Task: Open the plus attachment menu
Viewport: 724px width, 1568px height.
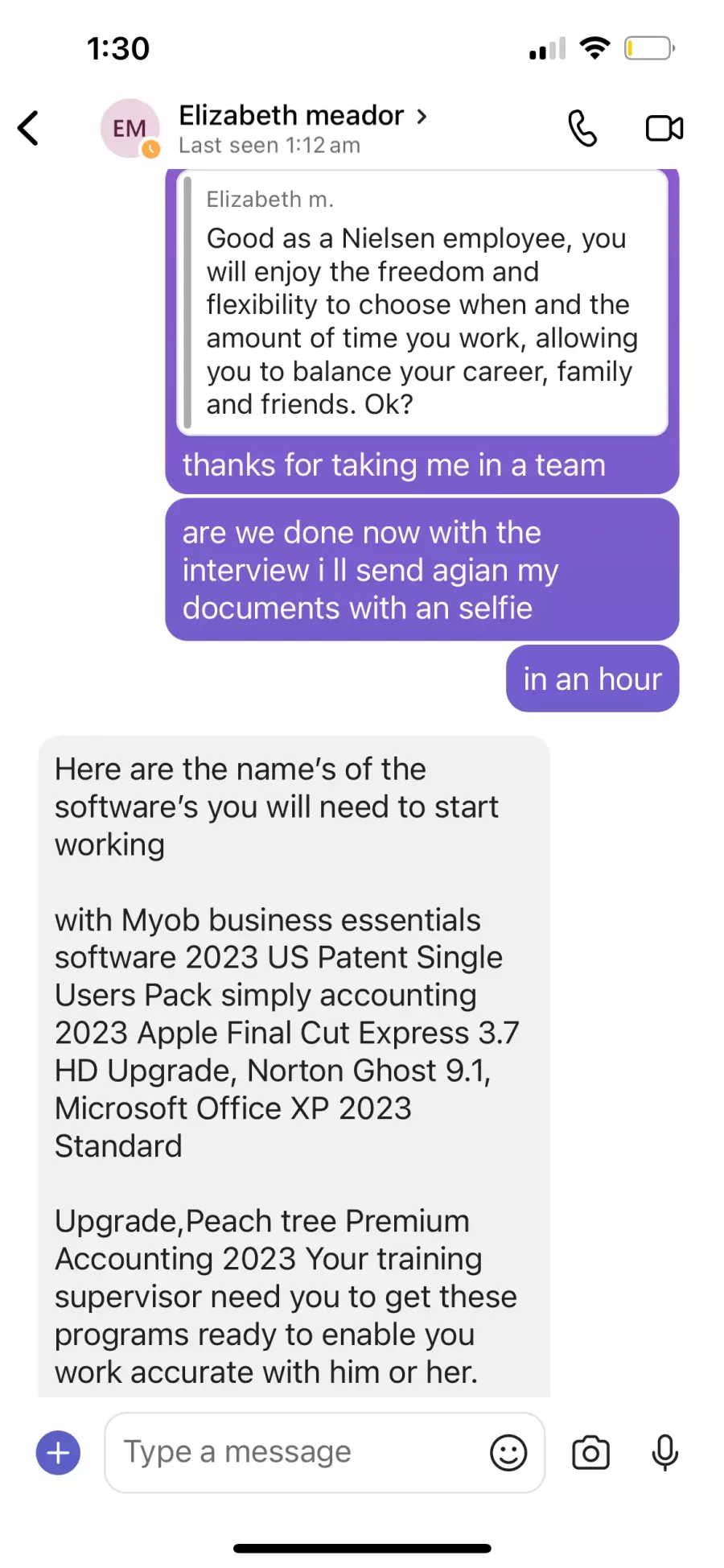Action: [x=58, y=1453]
